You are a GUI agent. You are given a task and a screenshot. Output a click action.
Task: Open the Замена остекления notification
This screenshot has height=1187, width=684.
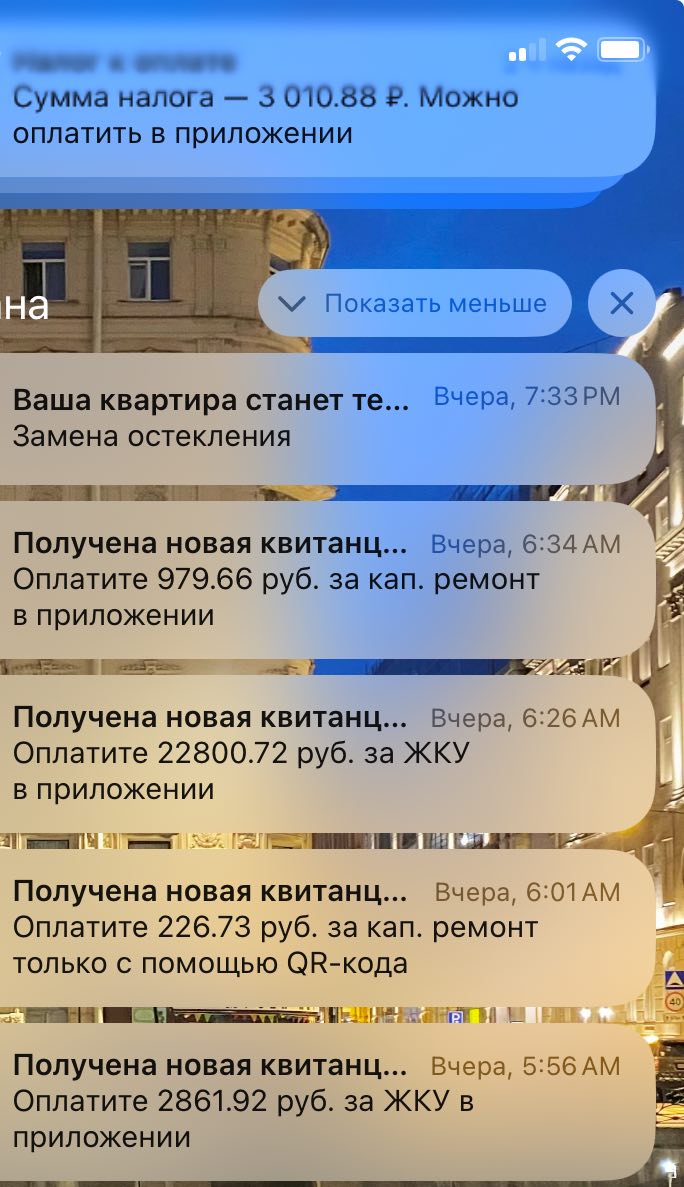[x=327, y=419]
